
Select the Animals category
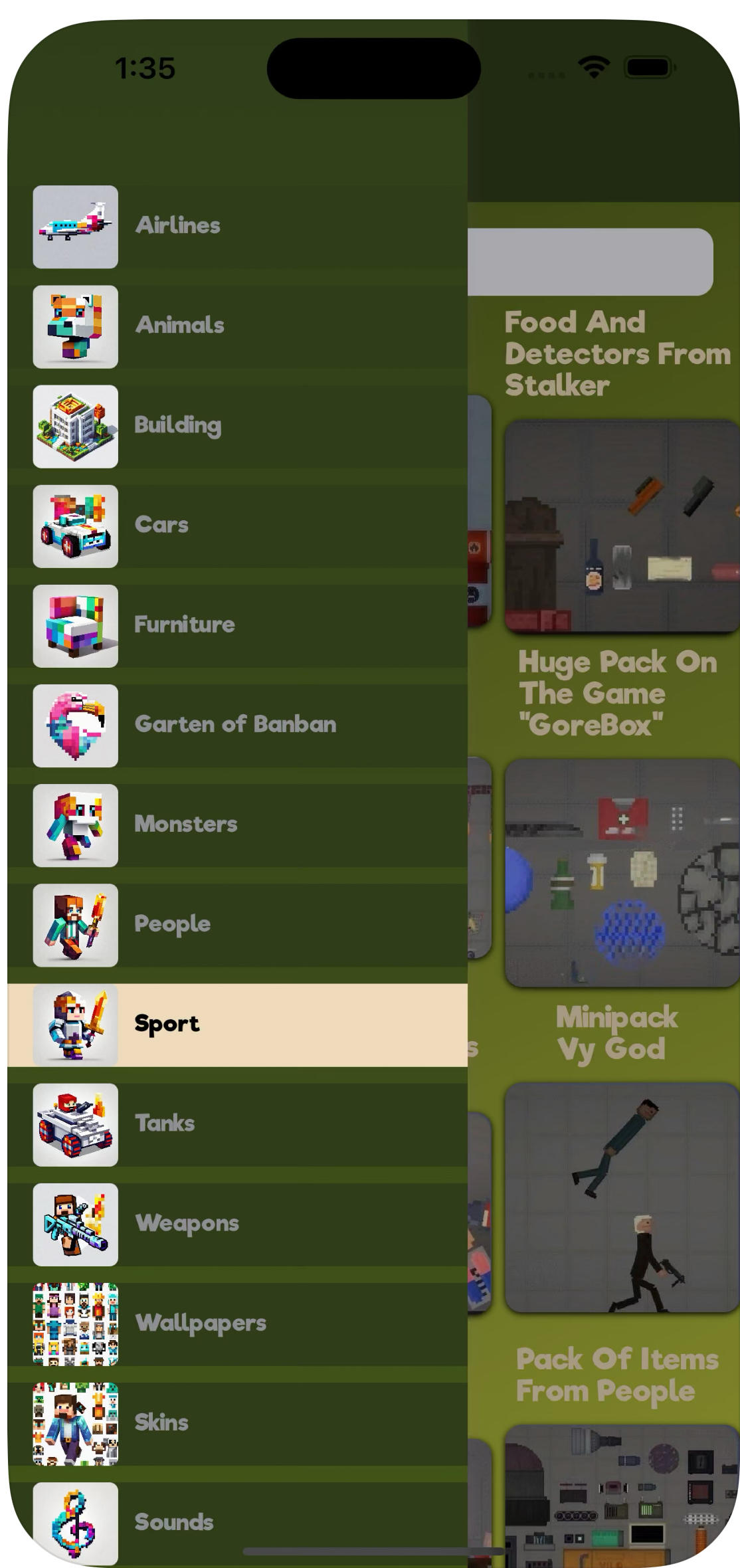pos(237,326)
